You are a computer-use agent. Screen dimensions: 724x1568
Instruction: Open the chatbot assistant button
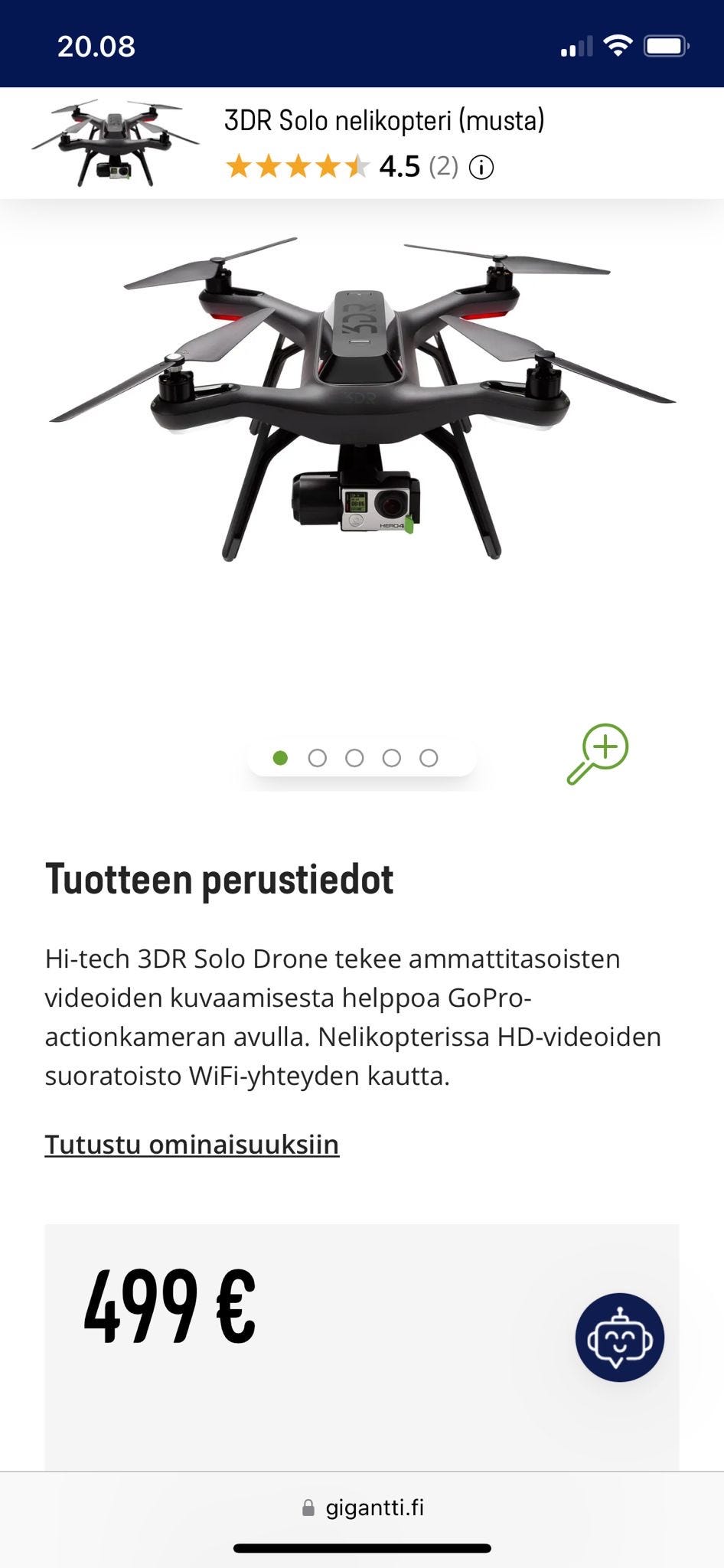tap(619, 1338)
